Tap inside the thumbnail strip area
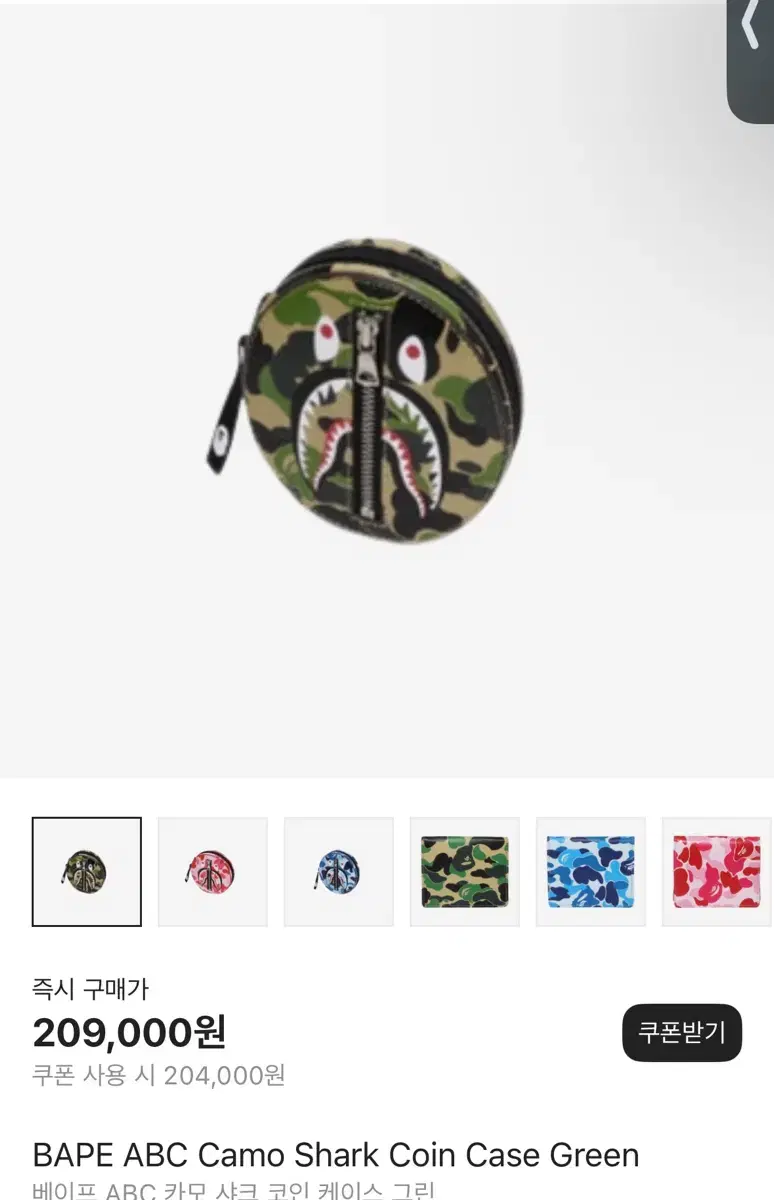 click(x=387, y=872)
